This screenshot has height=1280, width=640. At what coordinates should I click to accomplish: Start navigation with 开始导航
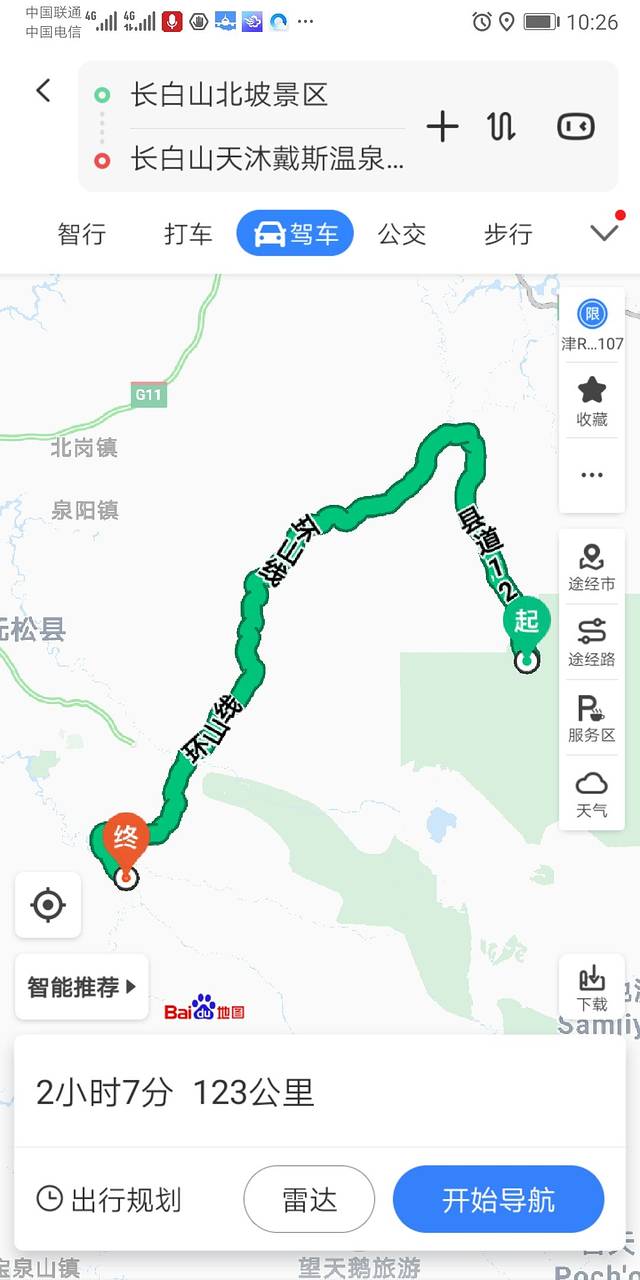coord(498,1199)
